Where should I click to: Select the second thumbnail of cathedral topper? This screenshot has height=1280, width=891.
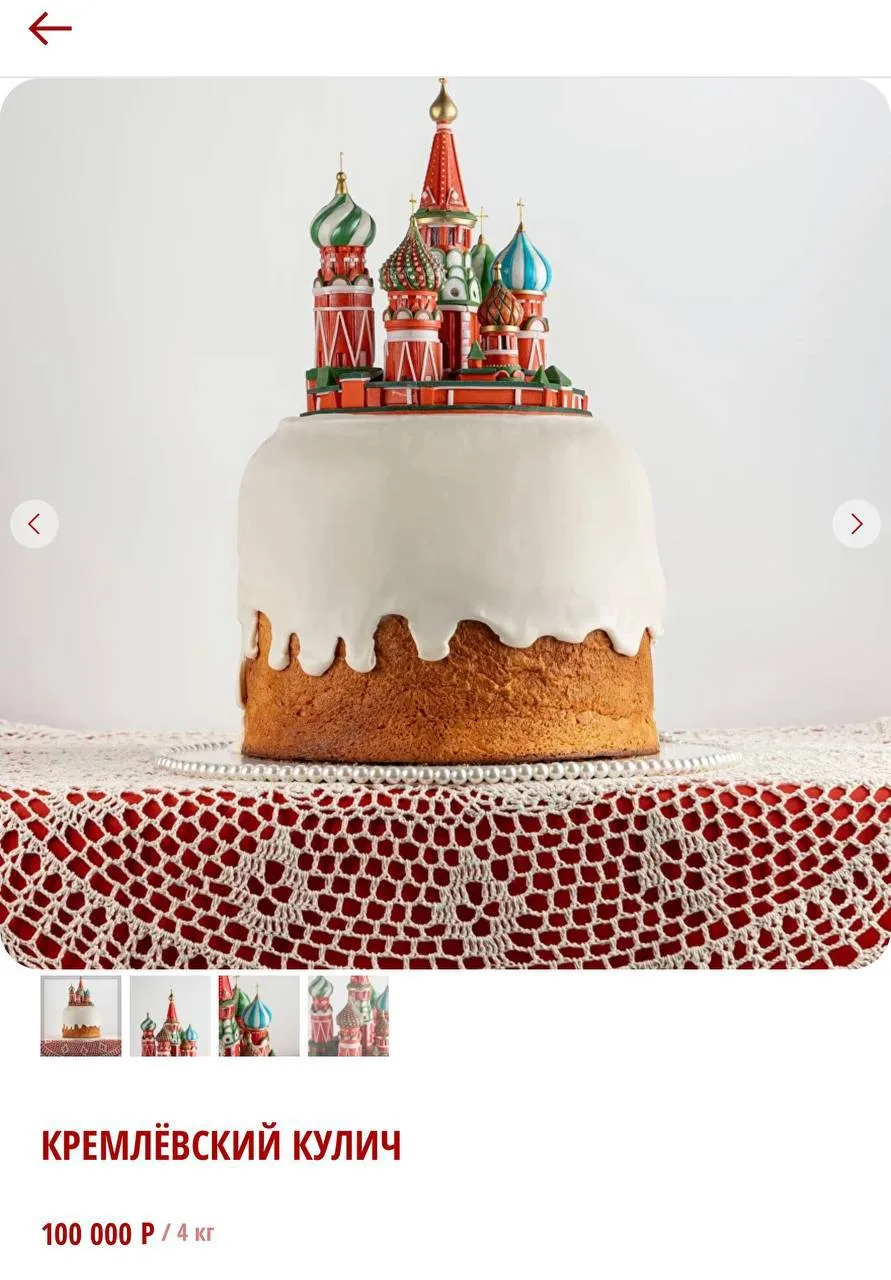coord(170,1016)
